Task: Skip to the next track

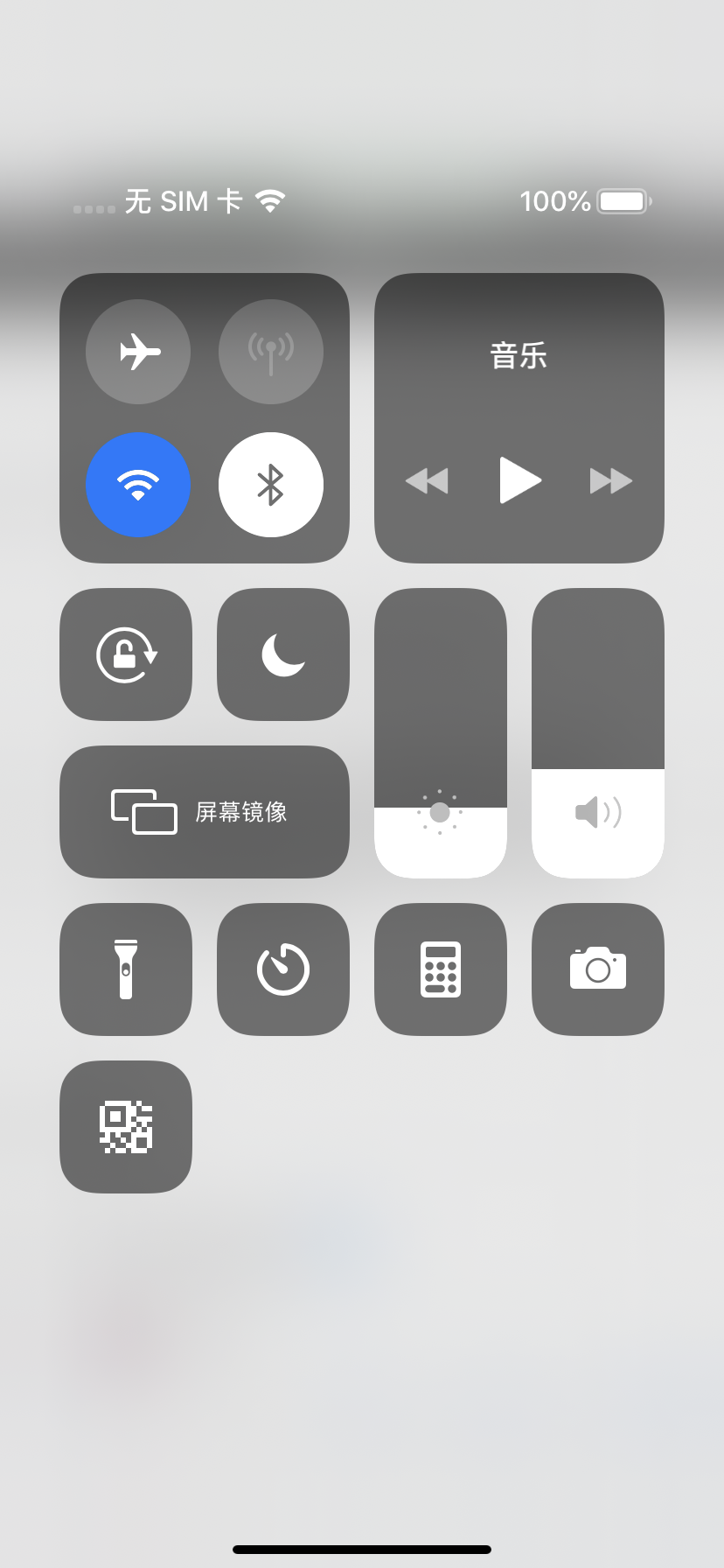Action: 611,480
